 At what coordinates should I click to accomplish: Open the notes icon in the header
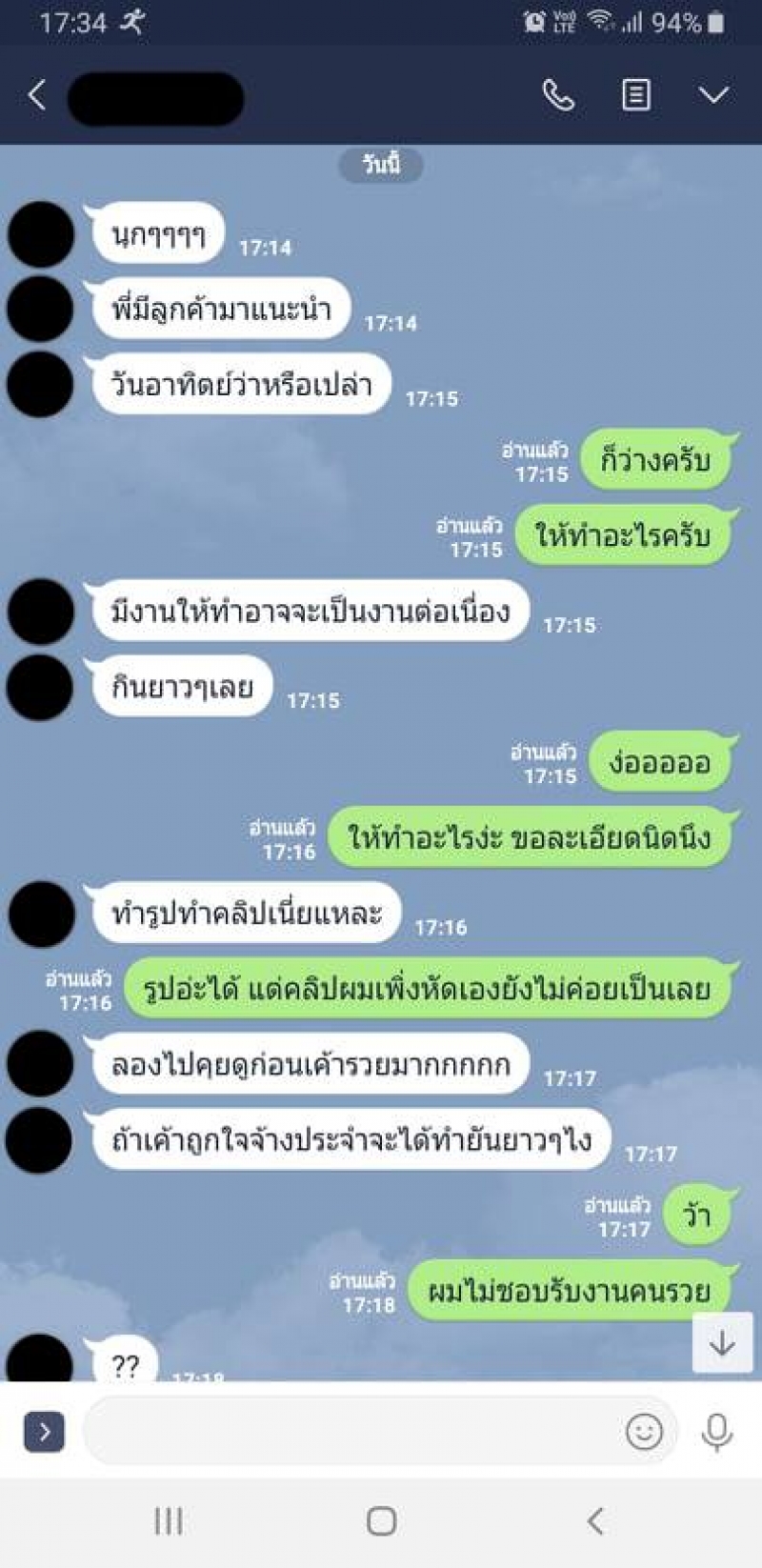(x=635, y=95)
